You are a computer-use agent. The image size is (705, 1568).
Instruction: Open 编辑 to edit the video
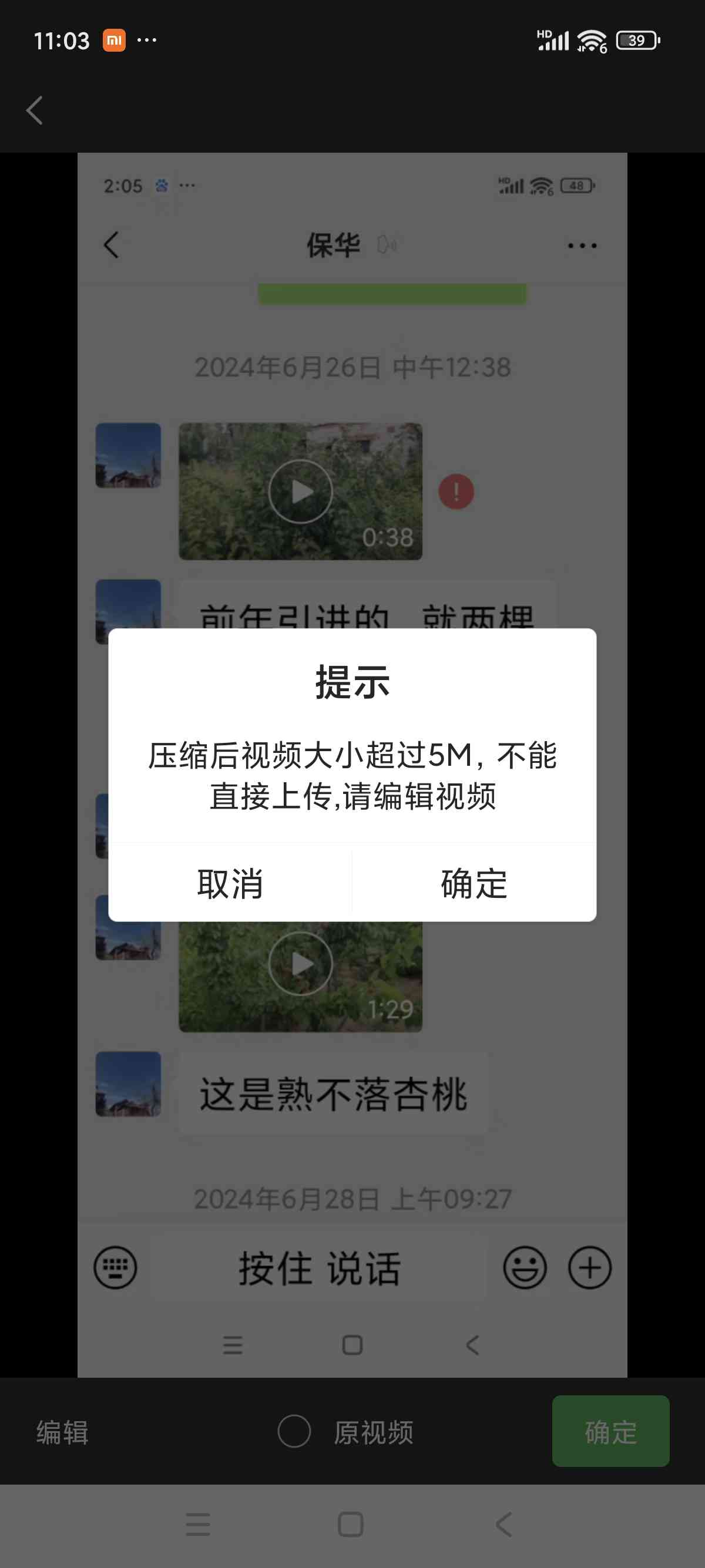(x=62, y=1432)
